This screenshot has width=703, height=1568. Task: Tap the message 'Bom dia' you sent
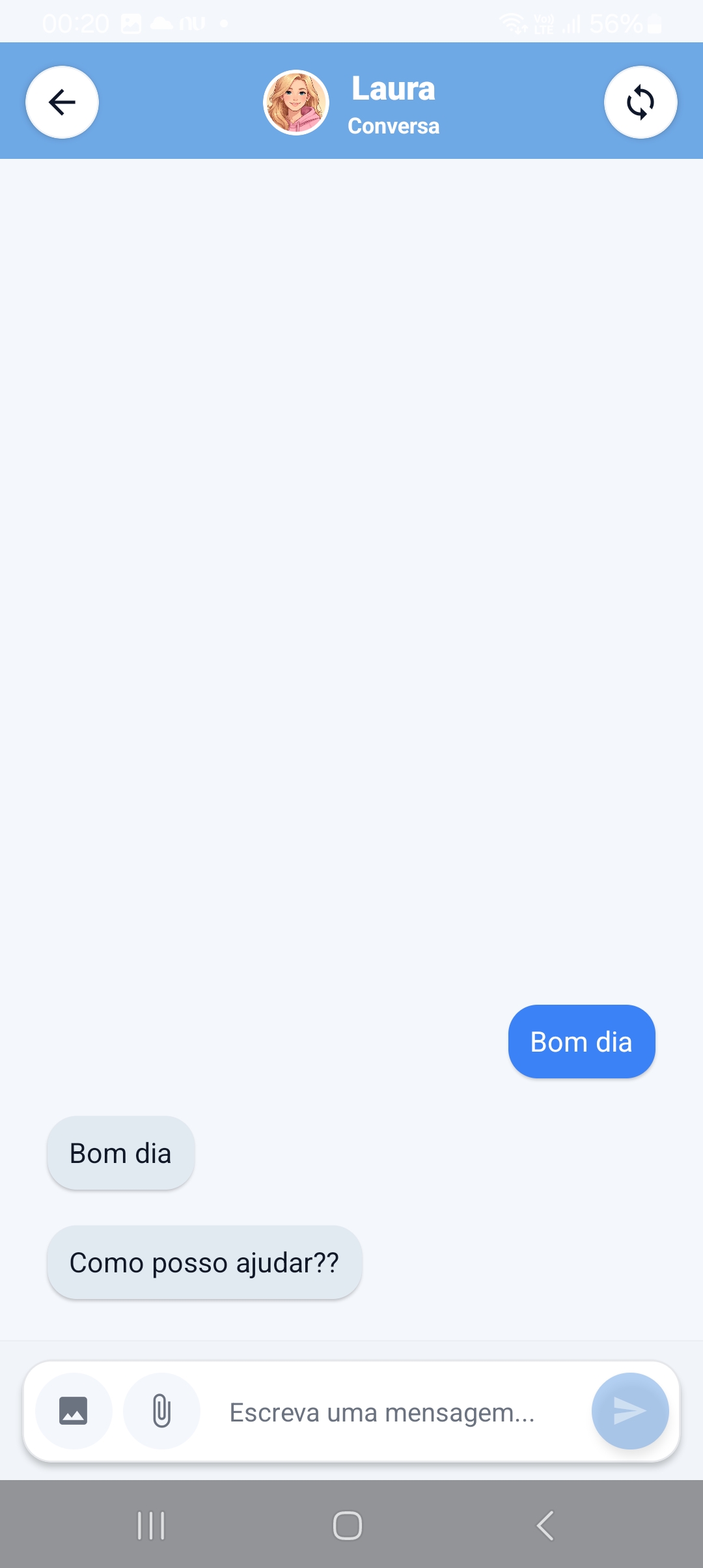pos(581,1041)
